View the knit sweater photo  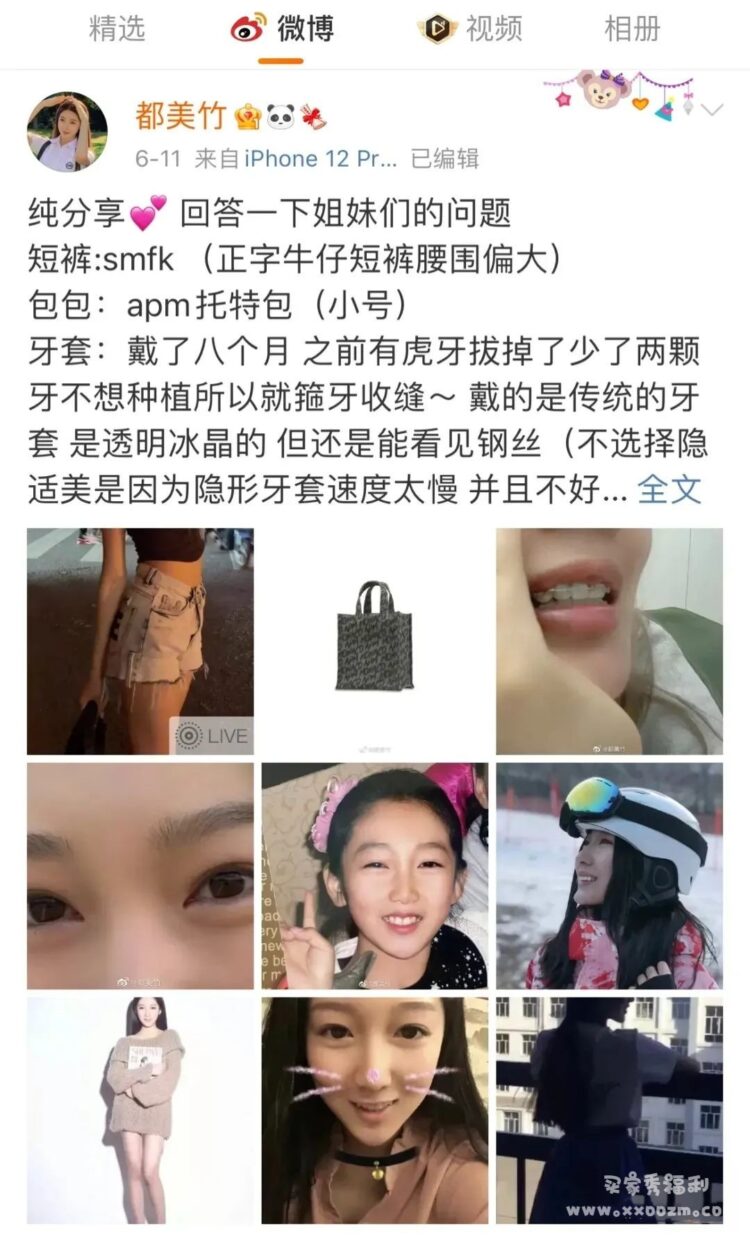140,1110
